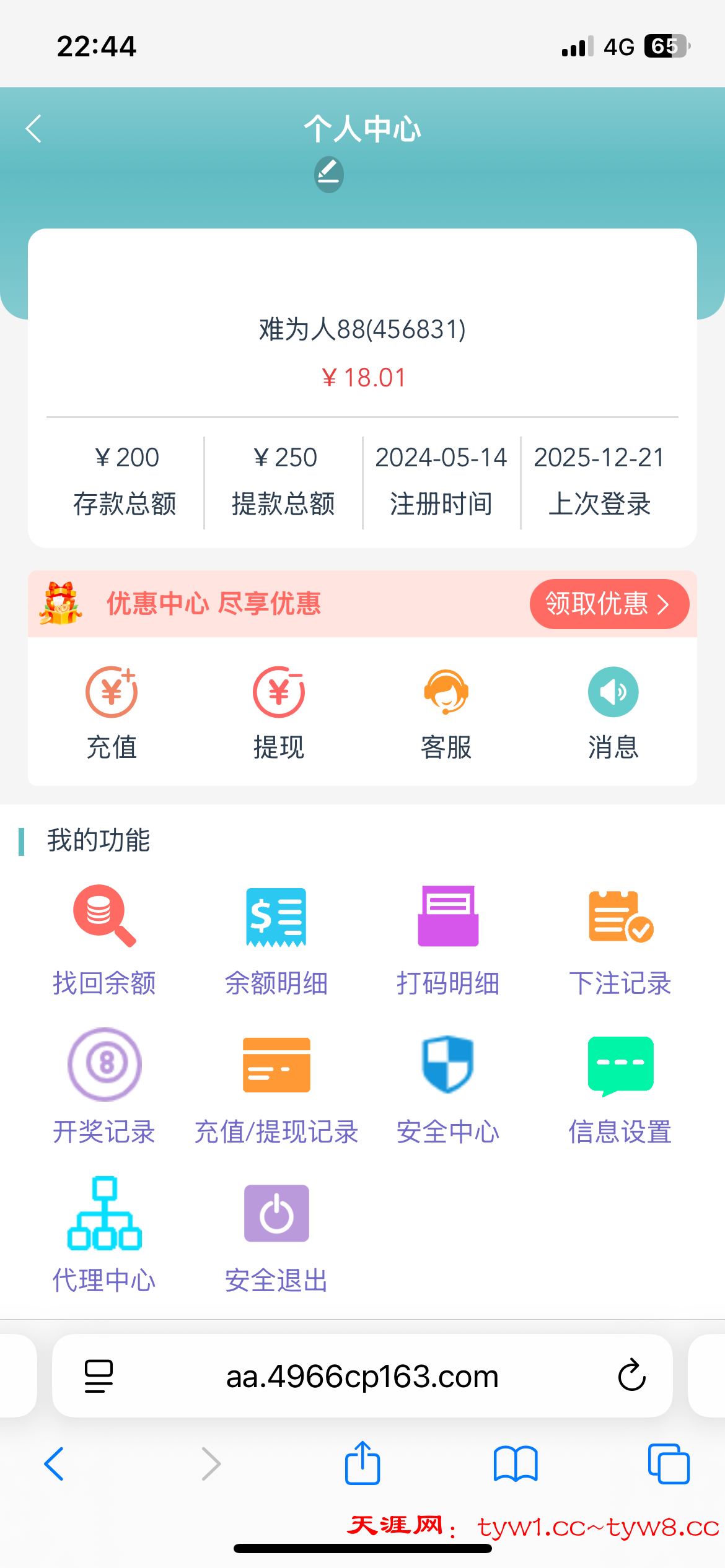Open 提现 withdrawal
Screen dimensions: 725x1568
pyautogui.click(x=279, y=712)
